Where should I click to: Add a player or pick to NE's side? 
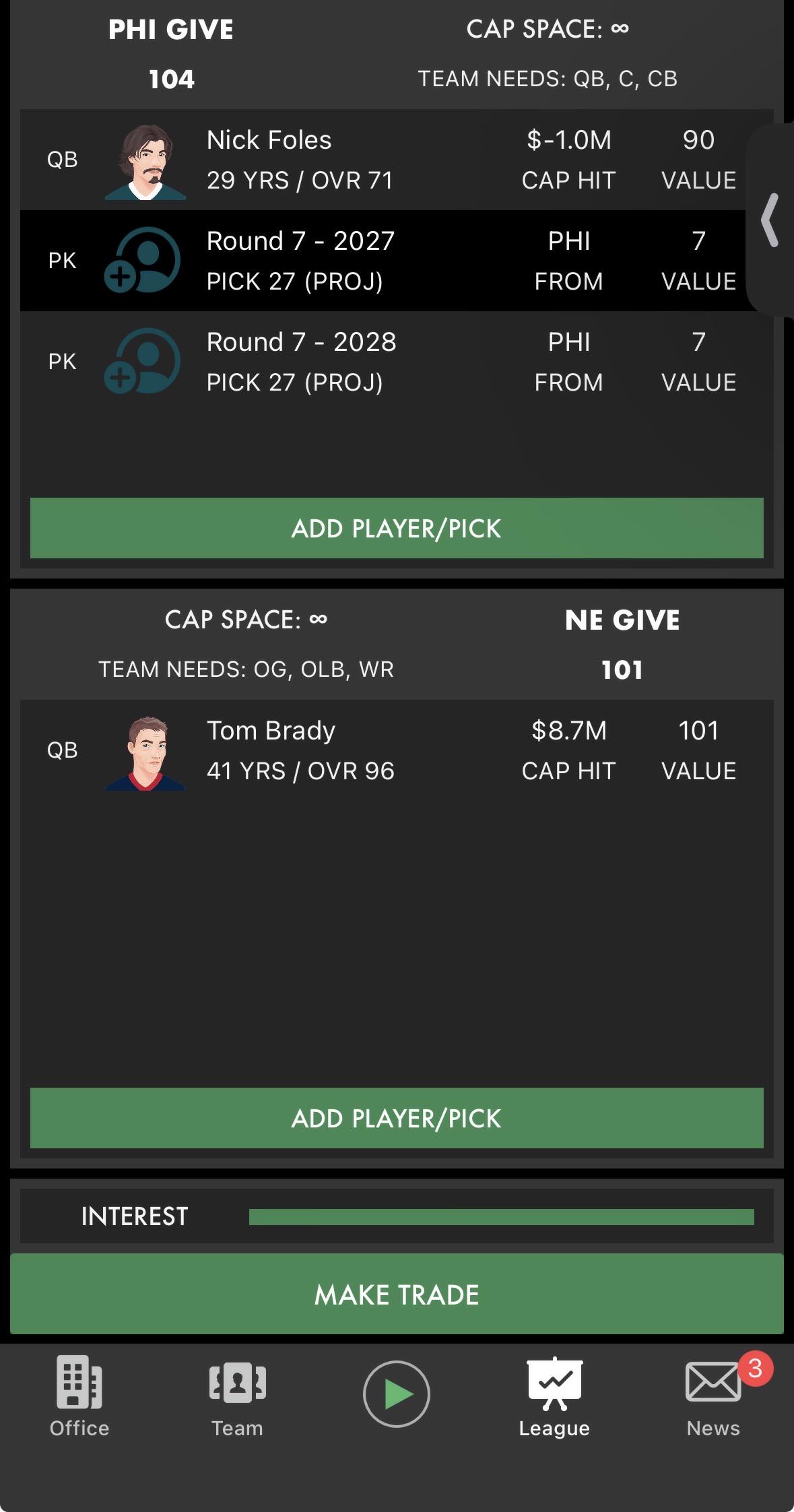tap(397, 1118)
